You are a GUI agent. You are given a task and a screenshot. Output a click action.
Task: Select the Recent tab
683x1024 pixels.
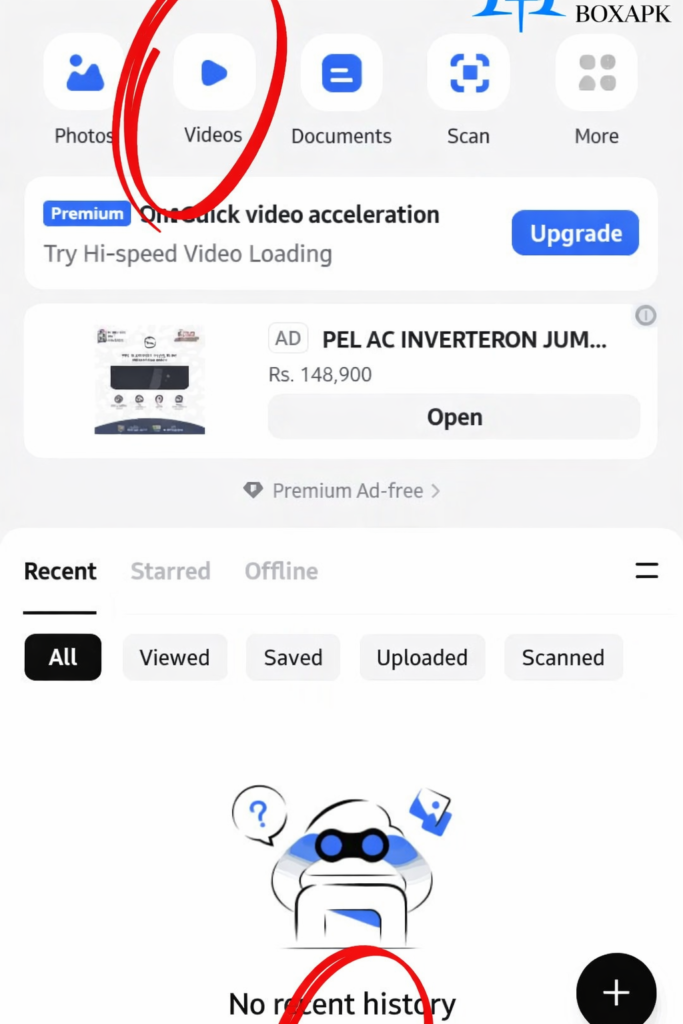60,571
